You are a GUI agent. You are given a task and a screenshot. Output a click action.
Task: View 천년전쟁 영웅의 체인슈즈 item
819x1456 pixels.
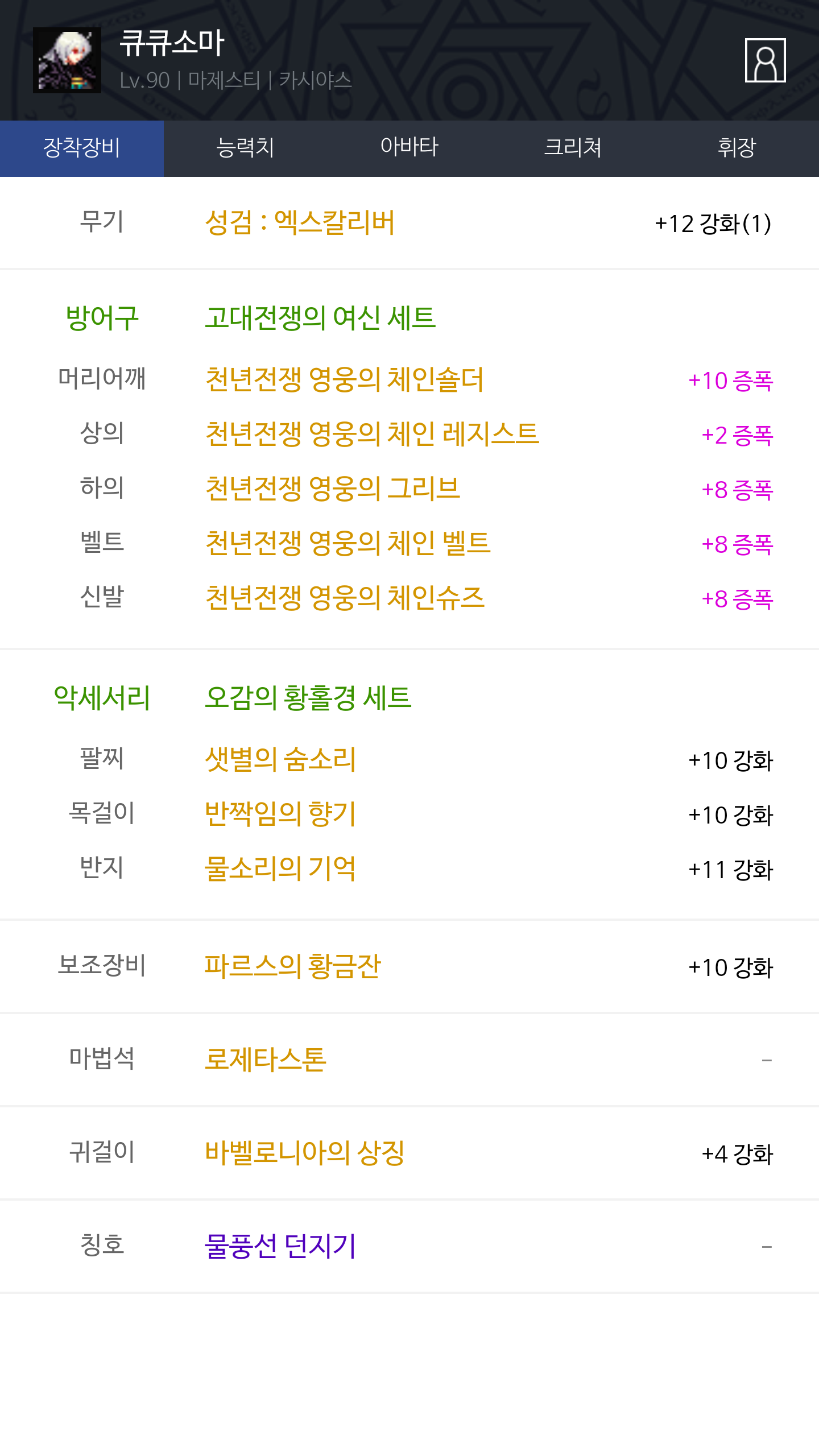coord(345,598)
